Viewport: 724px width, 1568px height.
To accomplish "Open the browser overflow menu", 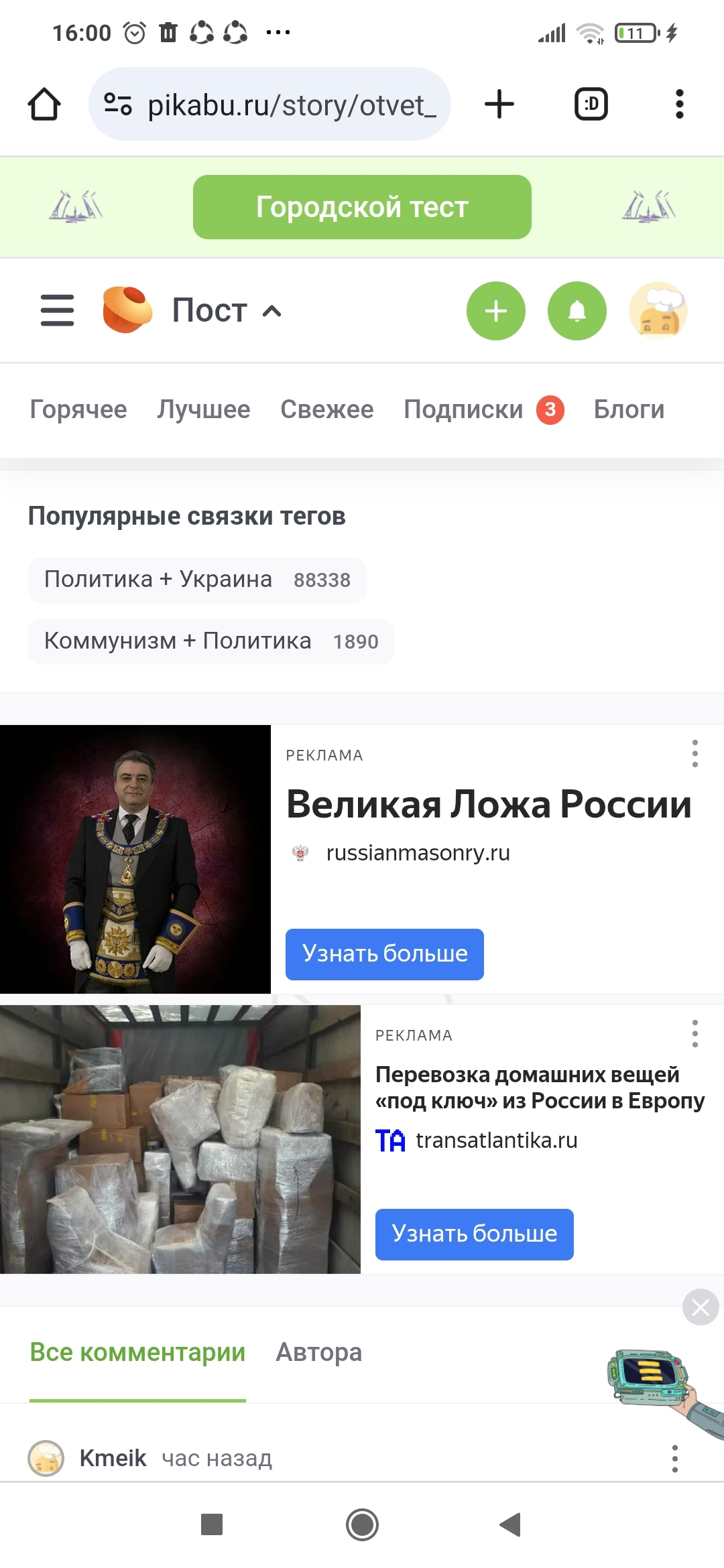I will [x=679, y=105].
